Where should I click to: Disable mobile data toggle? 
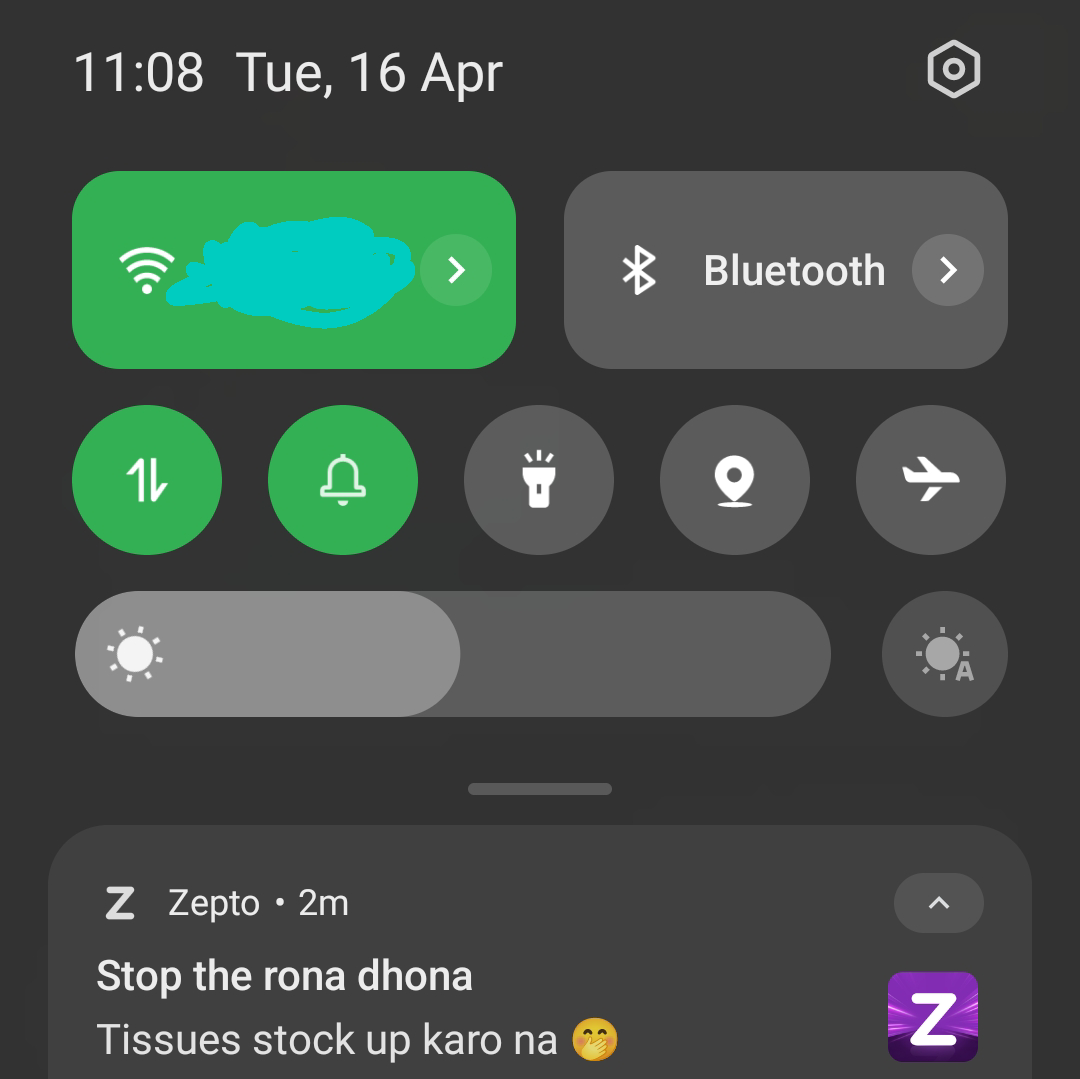pyautogui.click(x=147, y=480)
